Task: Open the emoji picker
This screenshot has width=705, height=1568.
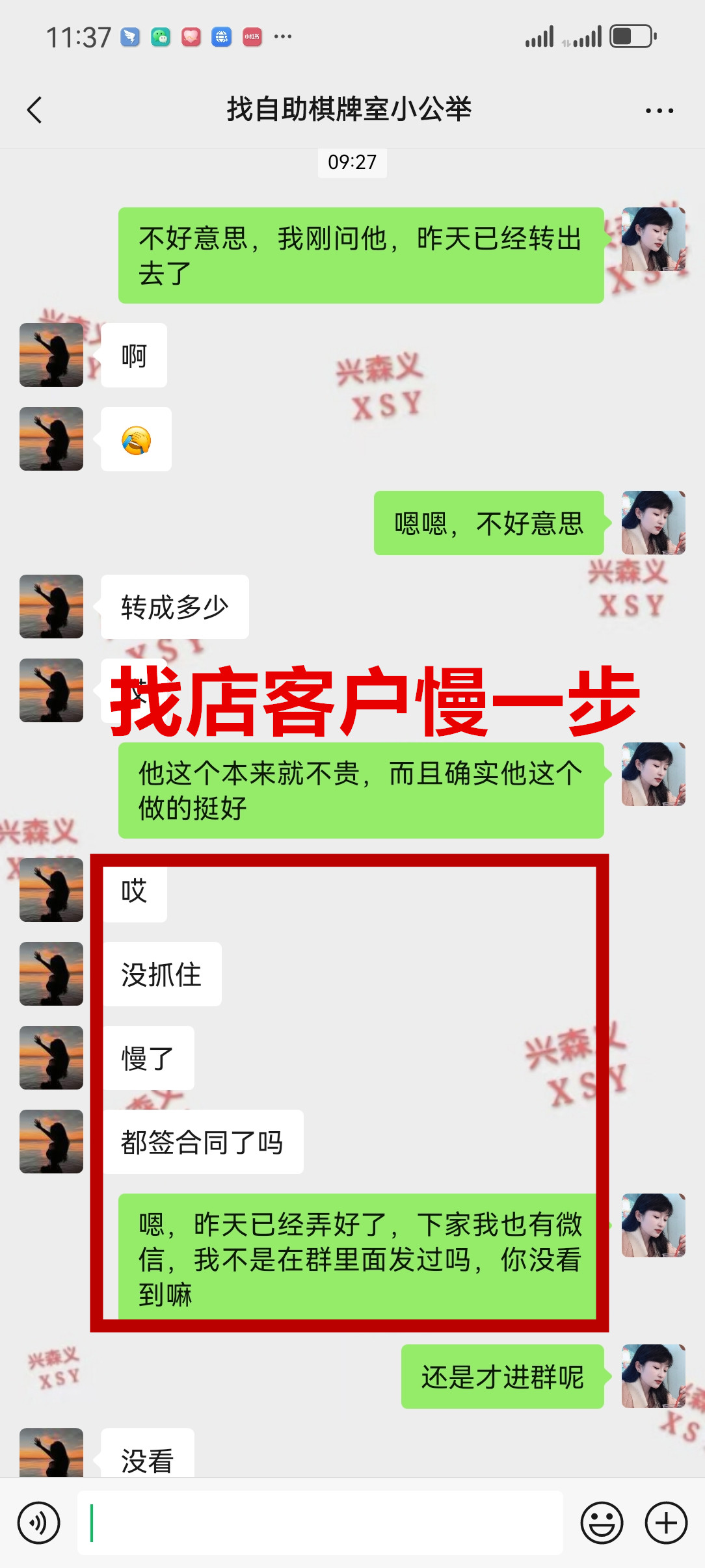Action: pos(602,1522)
